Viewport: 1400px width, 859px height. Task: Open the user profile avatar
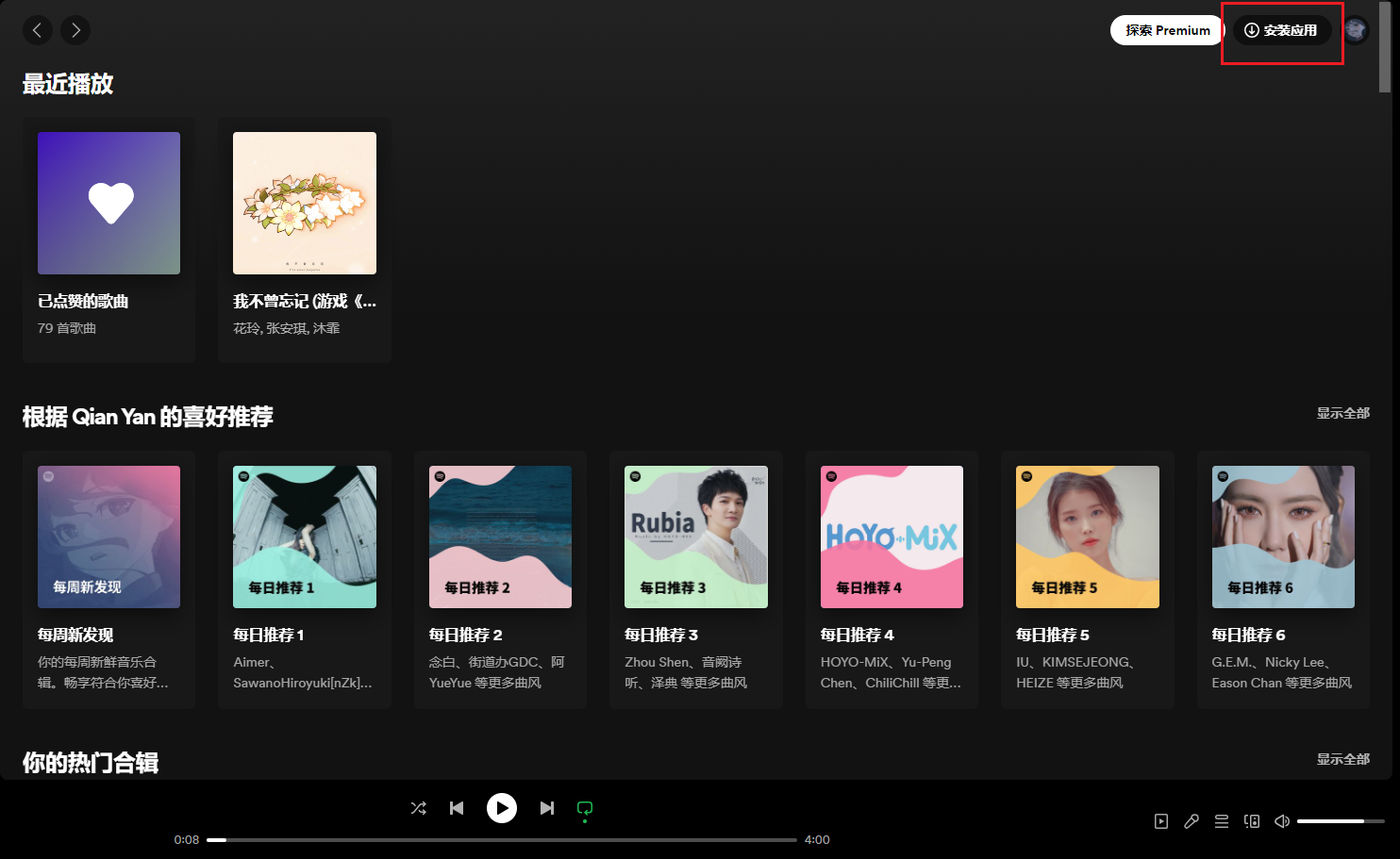pos(1356,30)
